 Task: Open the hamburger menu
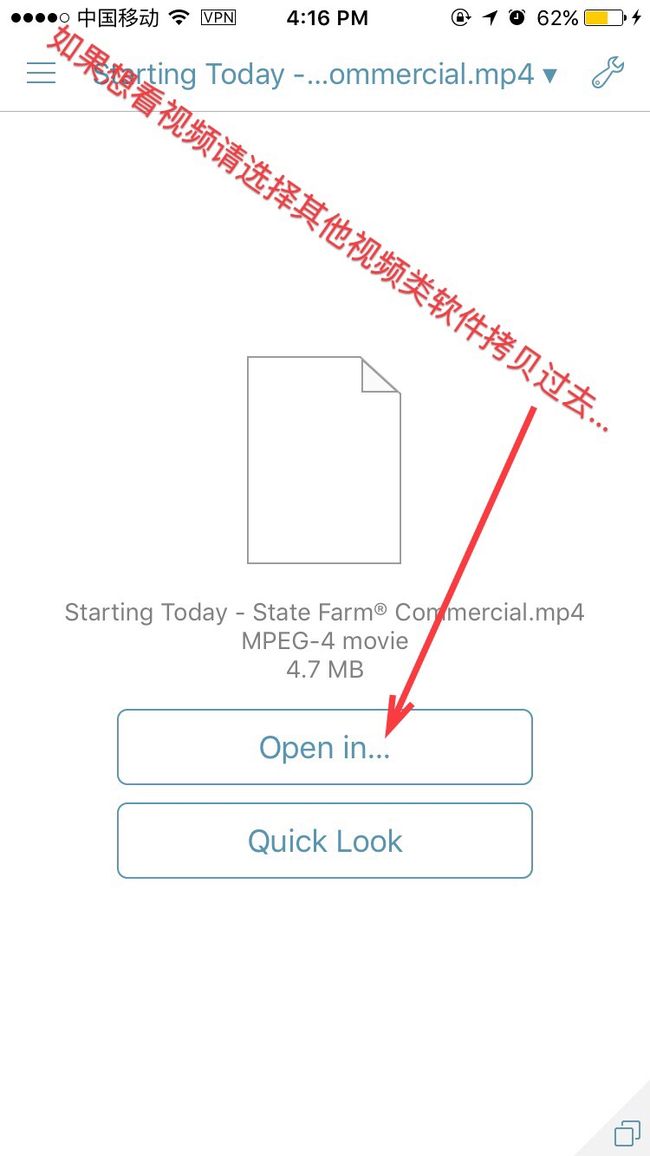[x=41, y=72]
